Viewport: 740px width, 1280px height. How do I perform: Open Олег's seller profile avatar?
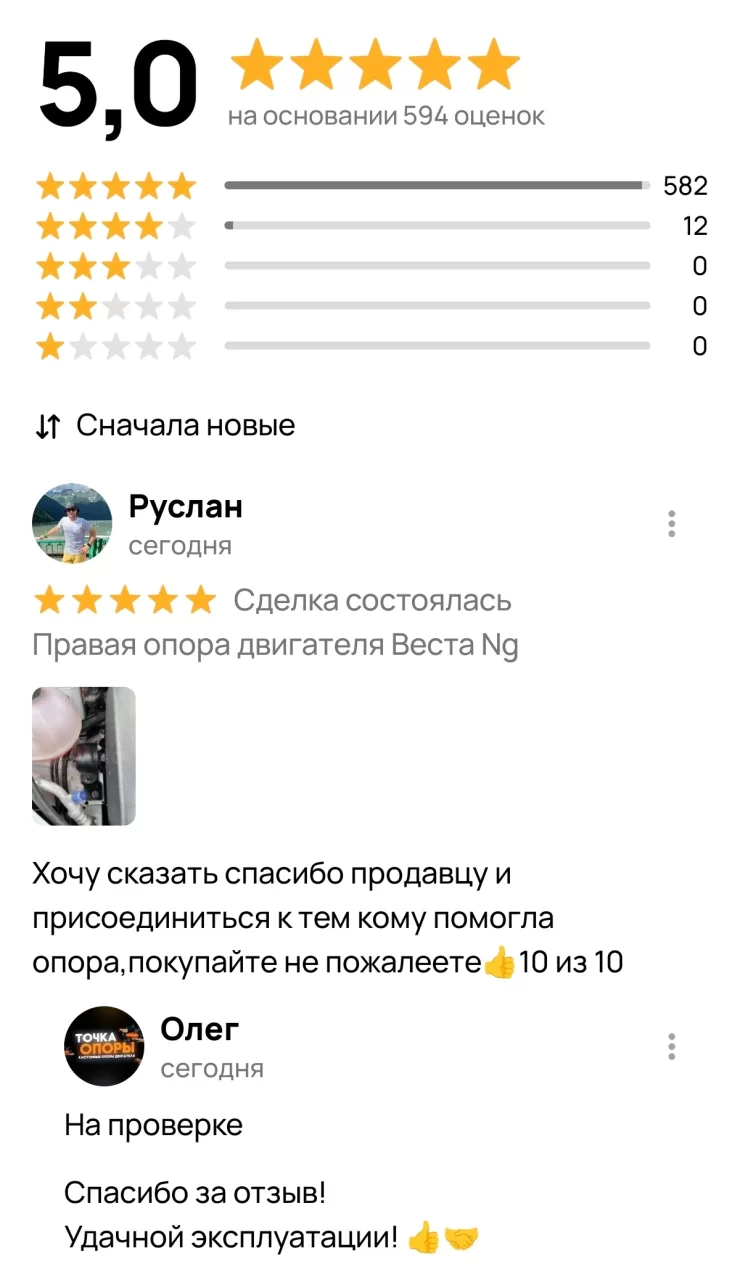(104, 1046)
